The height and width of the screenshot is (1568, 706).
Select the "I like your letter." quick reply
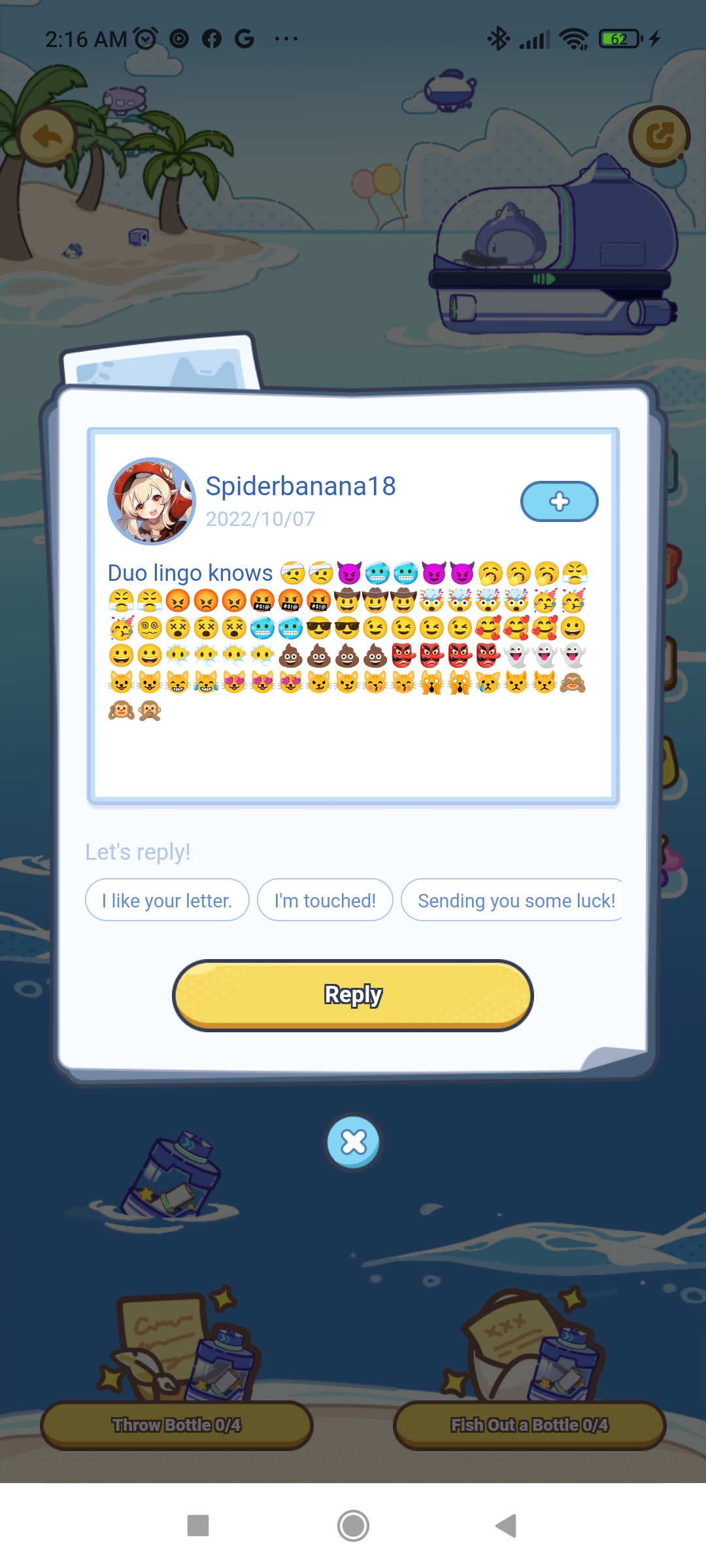pyautogui.click(x=167, y=900)
